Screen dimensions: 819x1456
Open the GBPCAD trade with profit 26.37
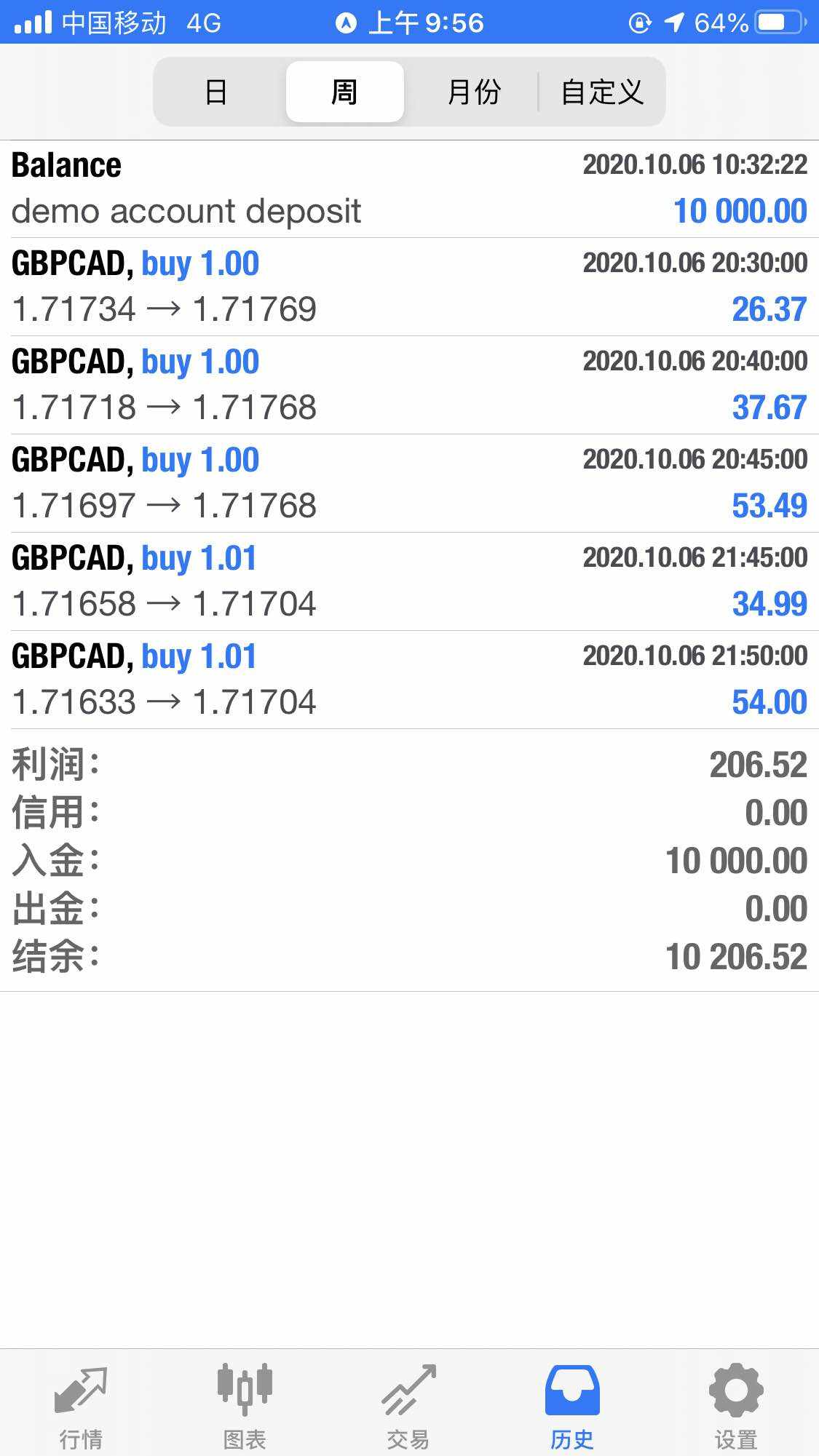(409, 287)
